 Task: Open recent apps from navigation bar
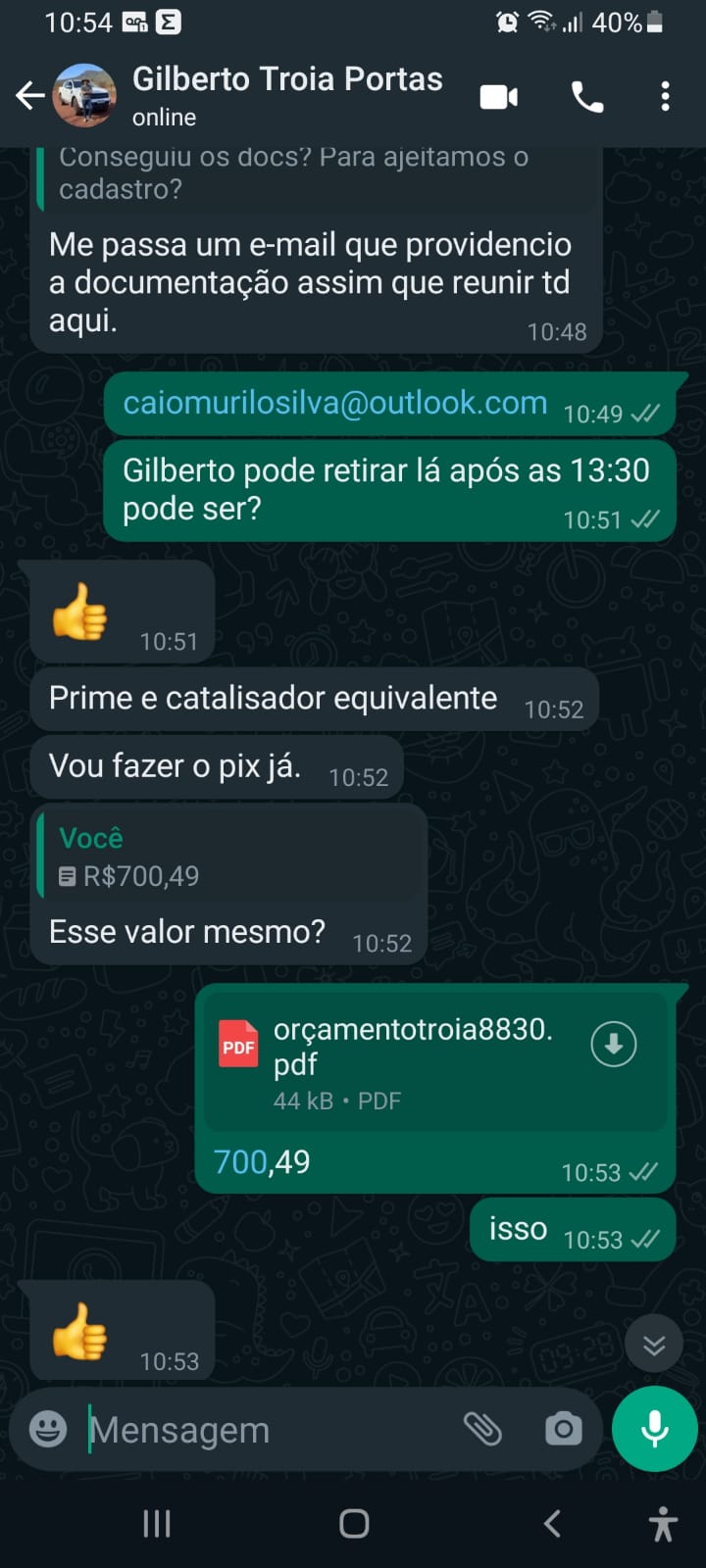tap(157, 1523)
